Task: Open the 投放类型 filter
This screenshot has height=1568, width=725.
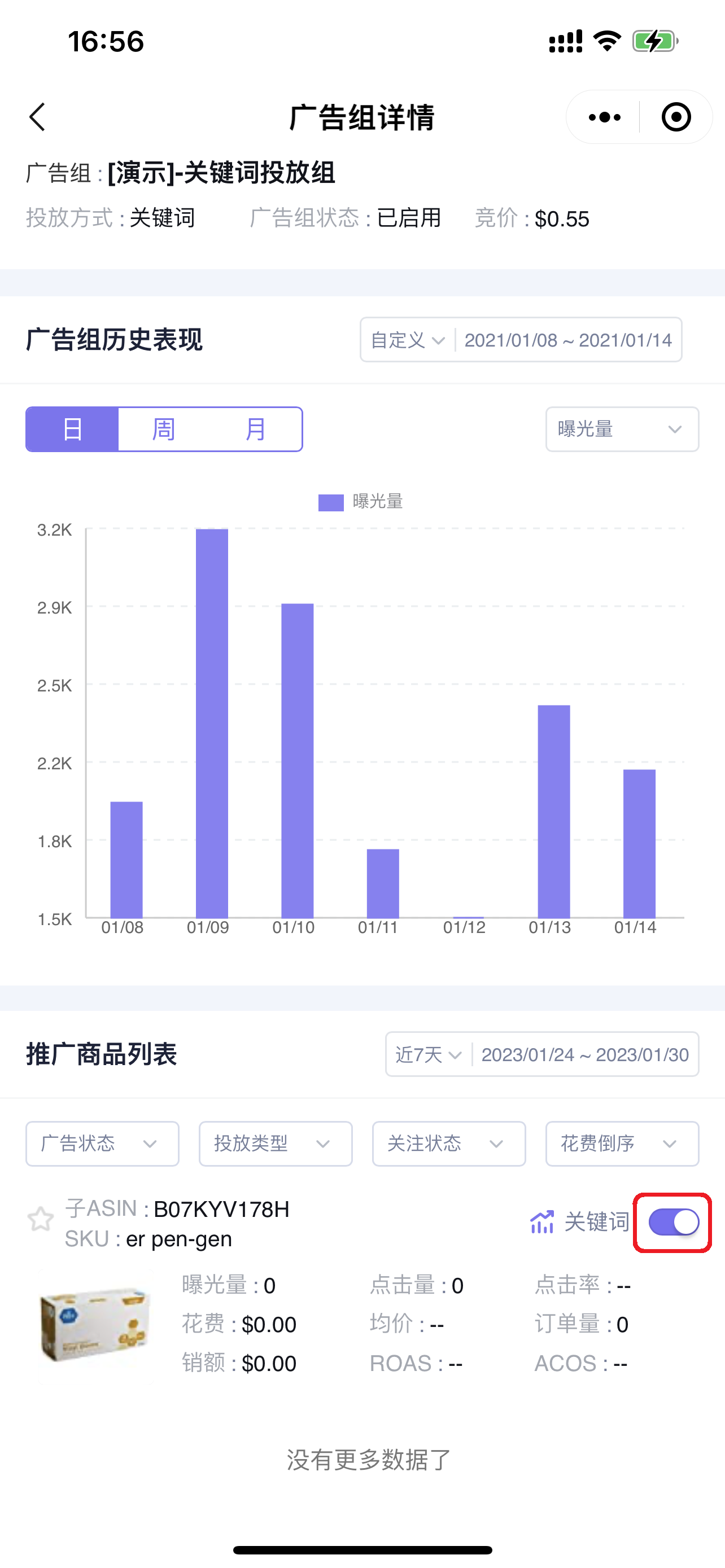Action: click(275, 1143)
